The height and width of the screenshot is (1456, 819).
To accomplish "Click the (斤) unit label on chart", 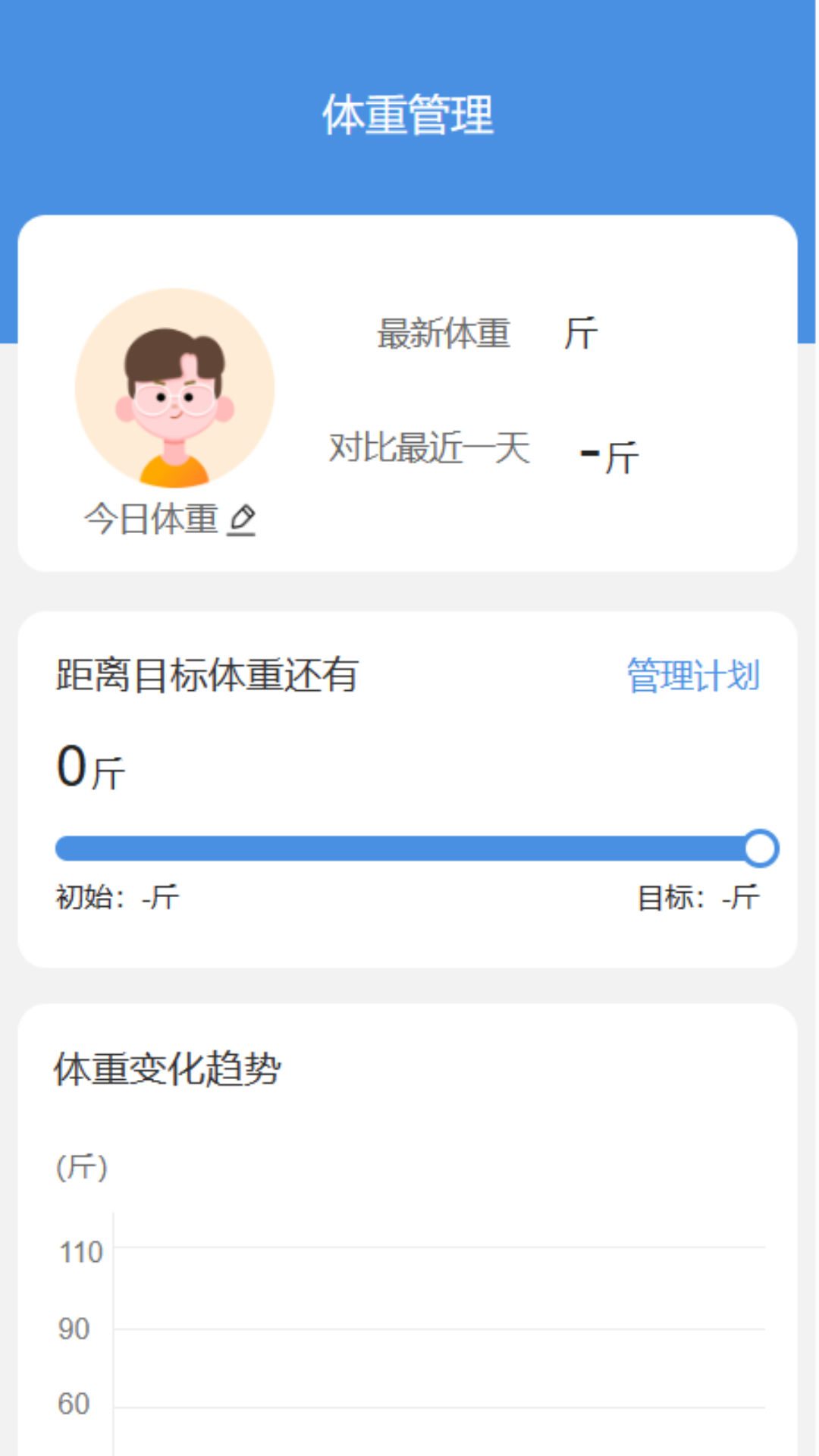I will (82, 1169).
